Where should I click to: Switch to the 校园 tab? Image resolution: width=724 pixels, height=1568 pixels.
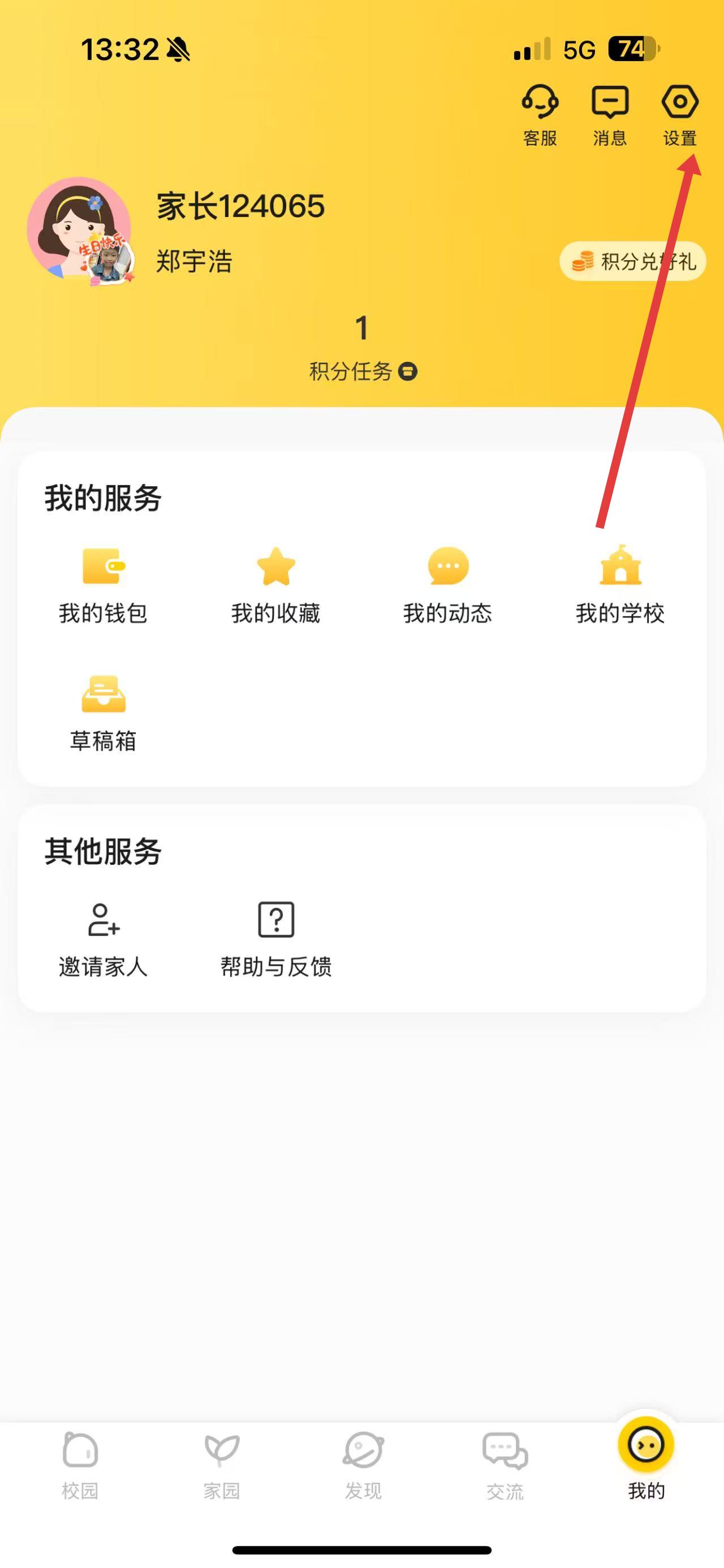click(x=80, y=1465)
